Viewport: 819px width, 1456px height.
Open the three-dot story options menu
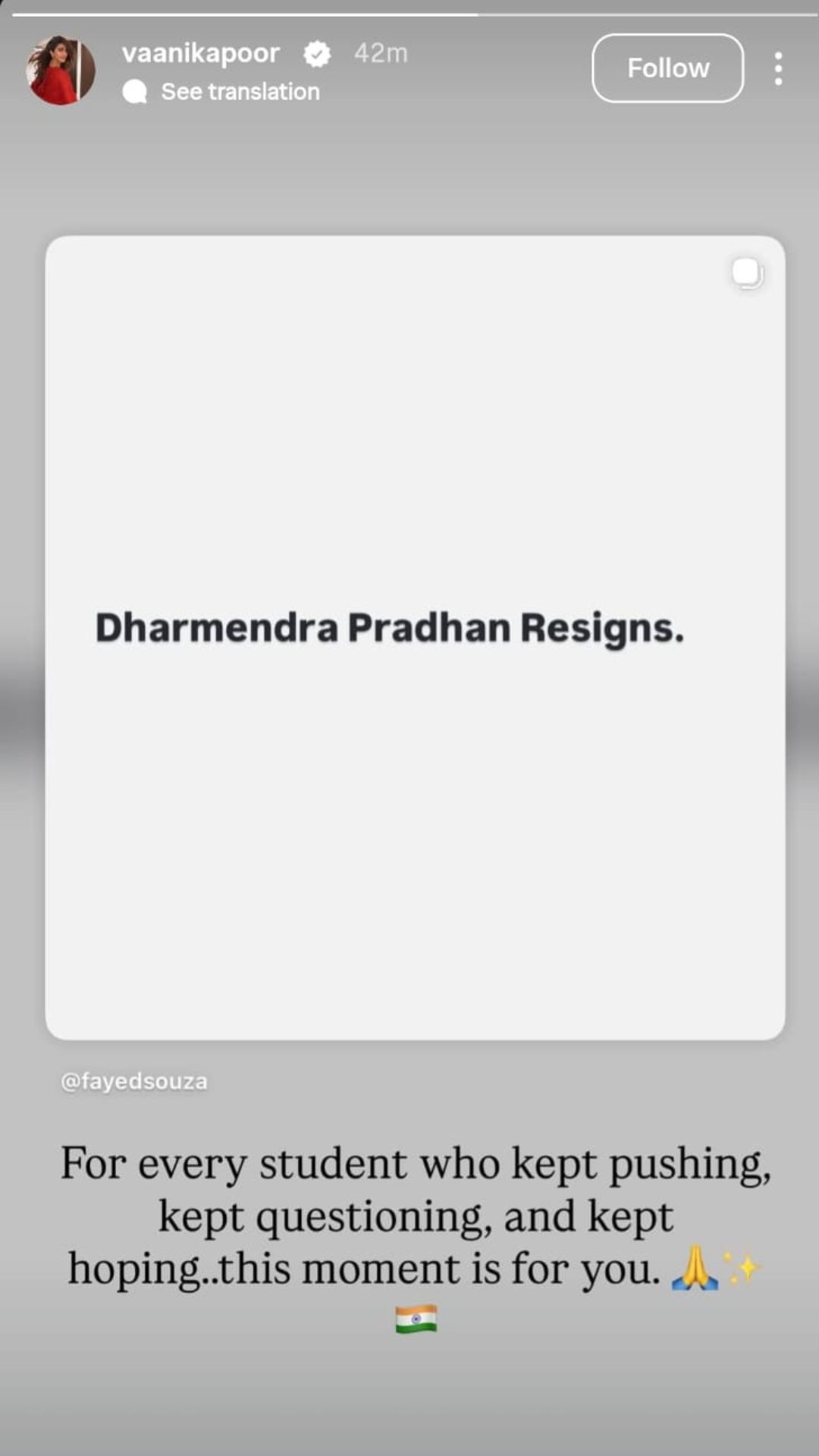(778, 68)
